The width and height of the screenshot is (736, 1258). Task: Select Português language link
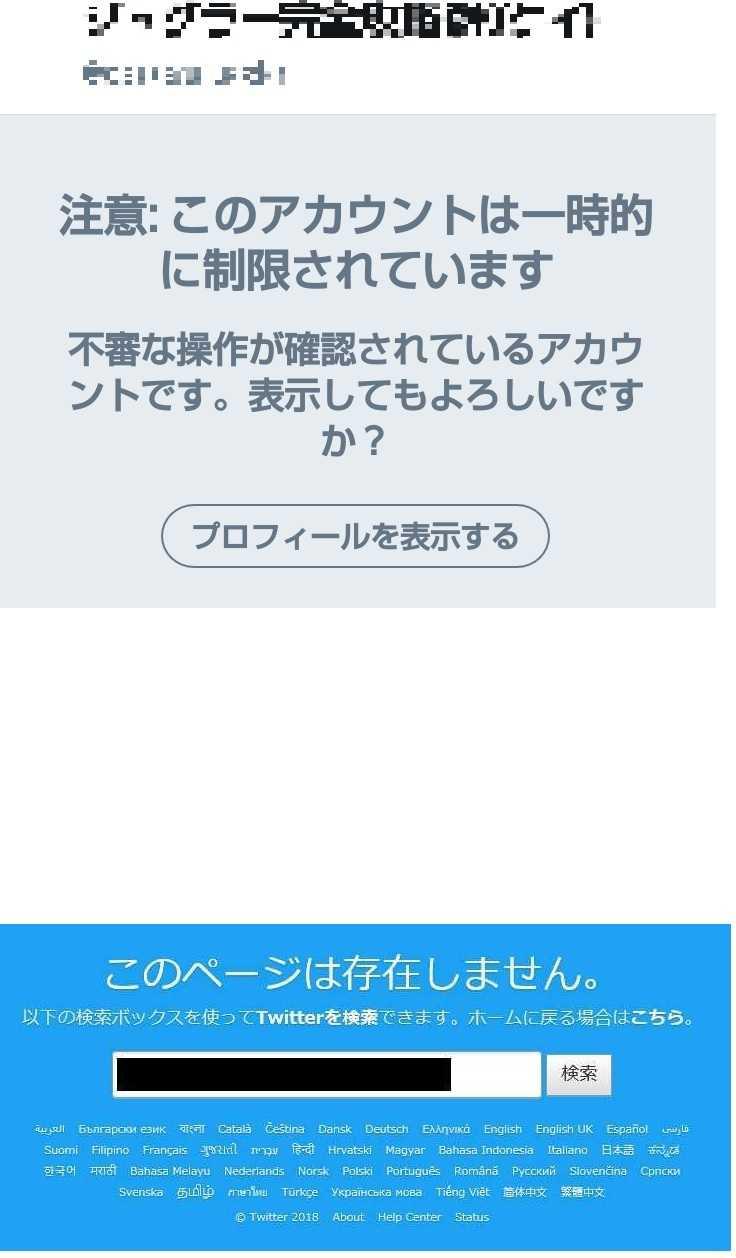pos(413,1171)
